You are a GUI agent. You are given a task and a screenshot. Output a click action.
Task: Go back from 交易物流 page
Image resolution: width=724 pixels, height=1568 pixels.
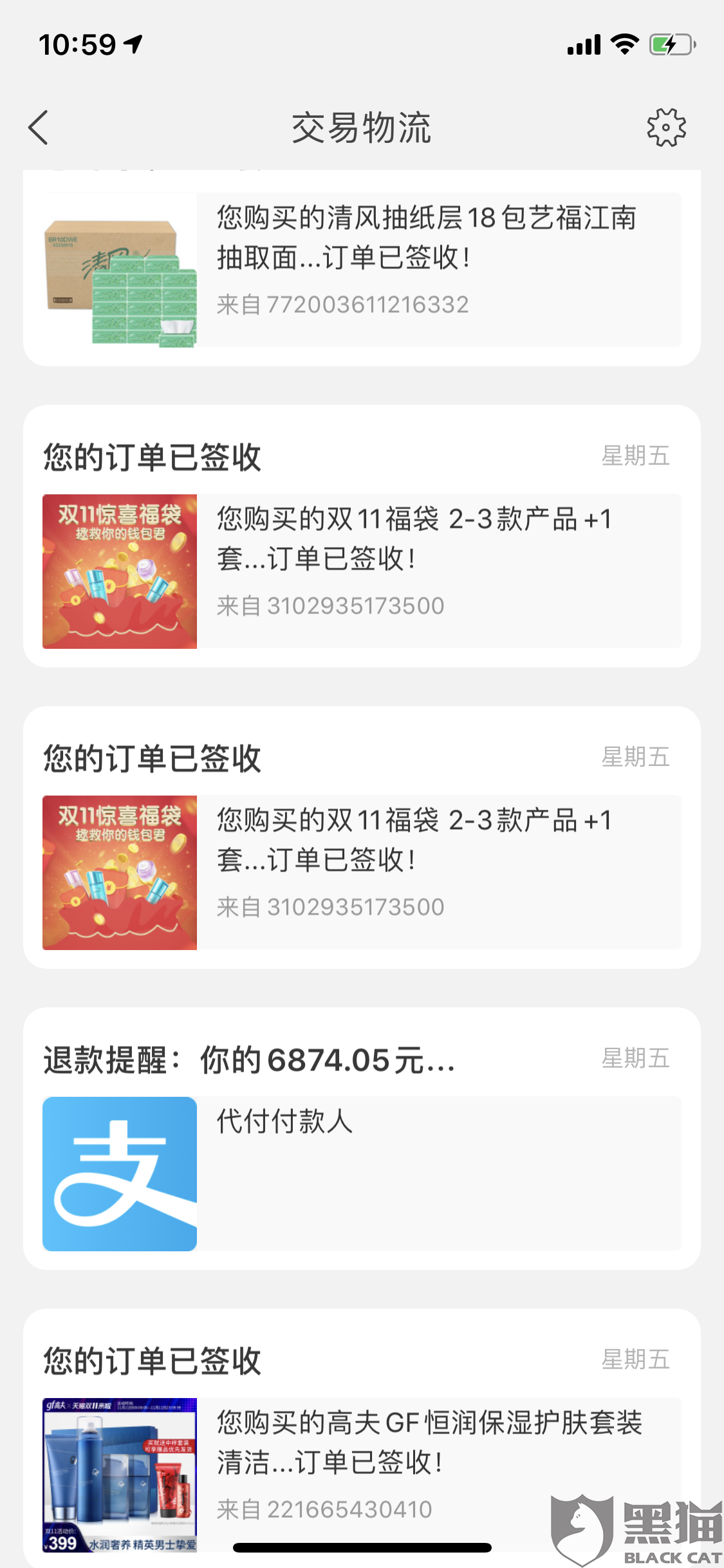(x=39, y=127)
